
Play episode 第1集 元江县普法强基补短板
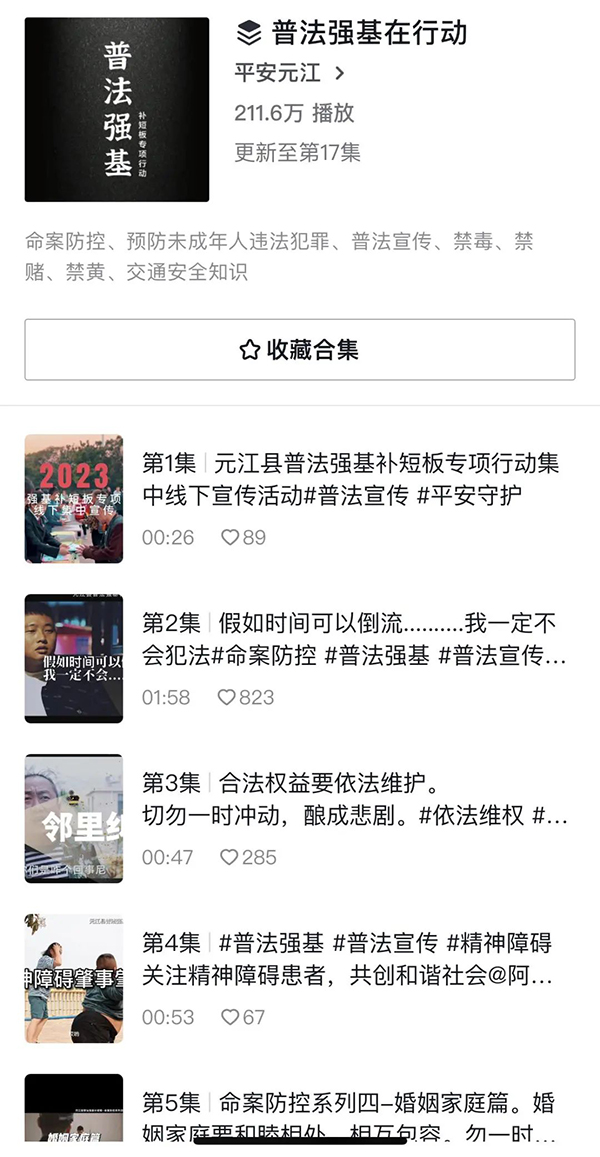click(350, 478)
